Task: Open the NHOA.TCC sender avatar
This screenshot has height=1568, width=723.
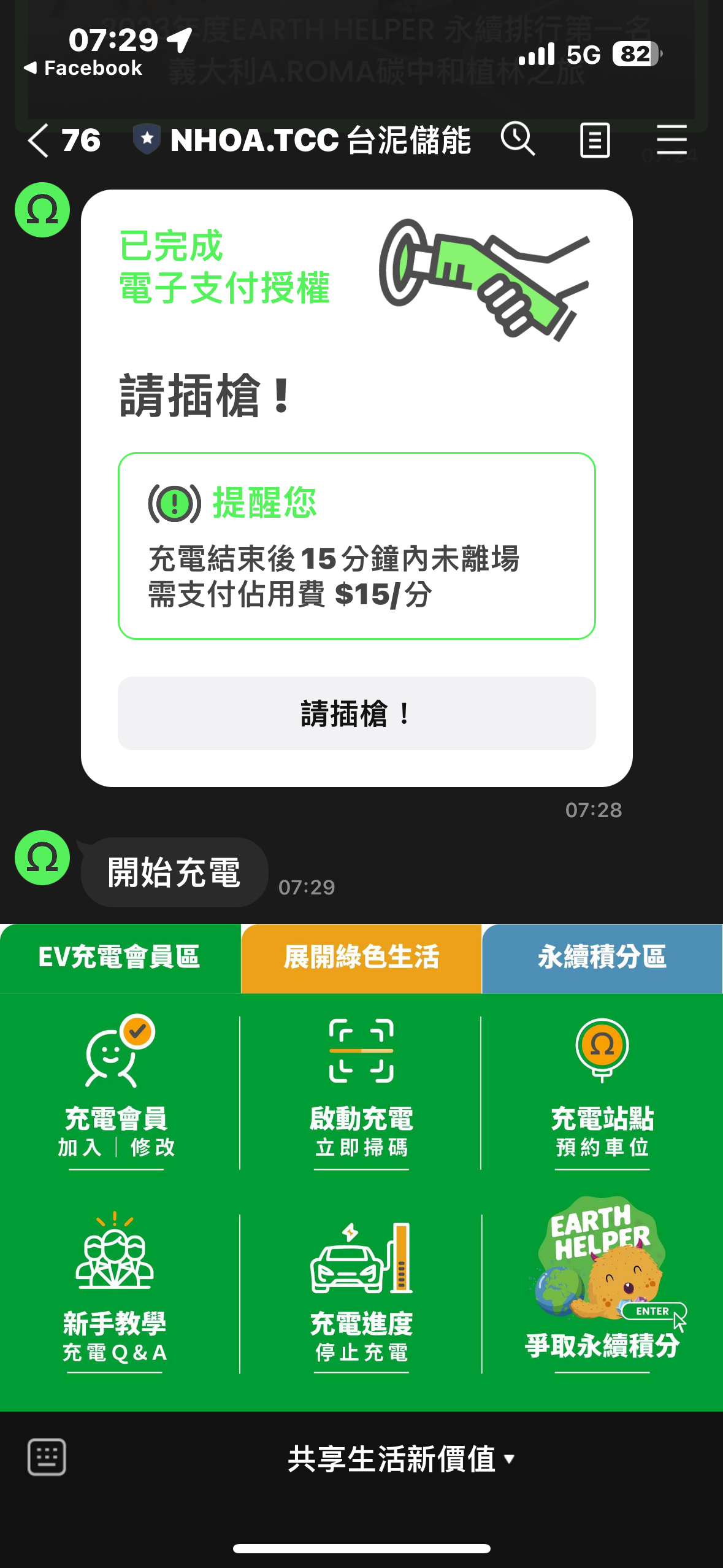Action: tap(42, 210)
